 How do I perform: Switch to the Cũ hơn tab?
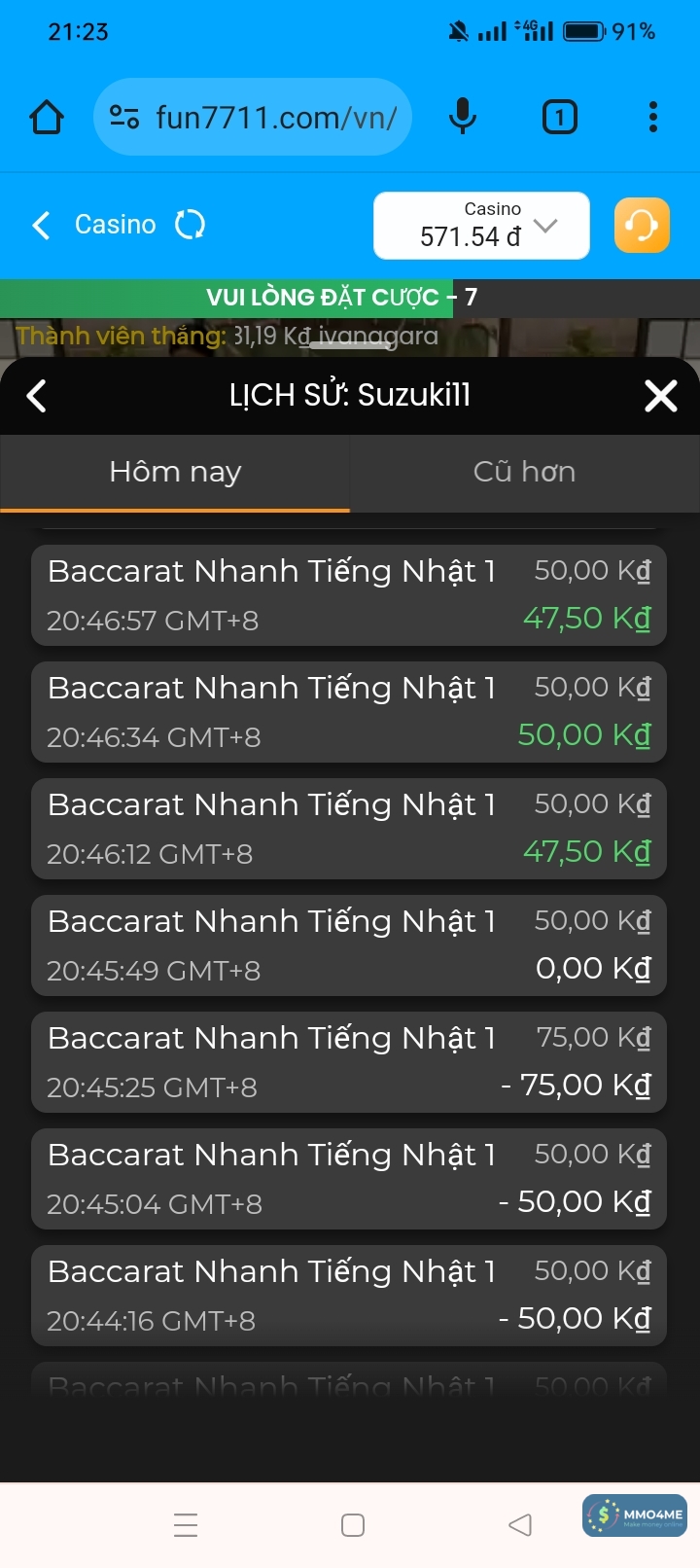pyautogui.click(x=524, y=473)
